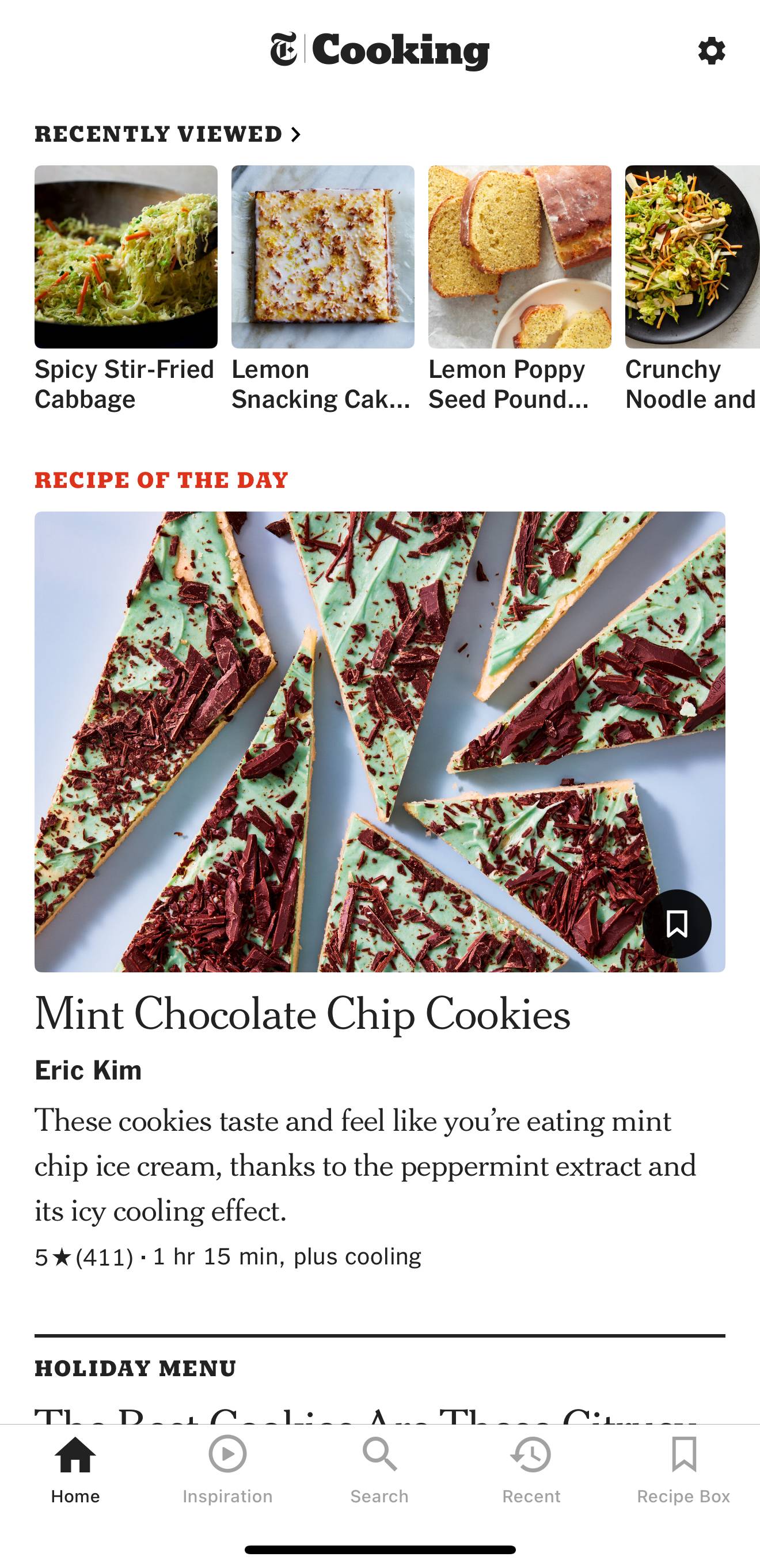Save Mint Chocolate Chip Cookies with the bookmark
The height and width of the screenshot is (1568, 760).
pos(677,923)
